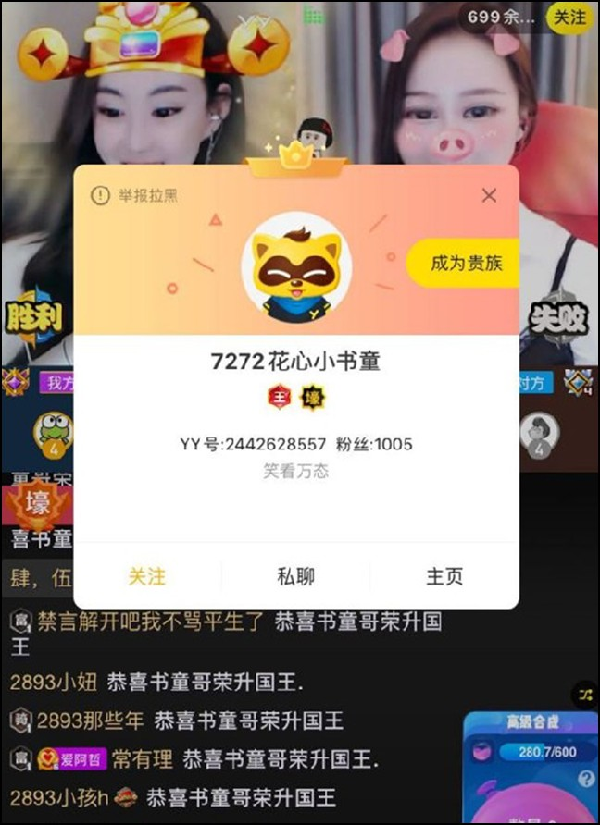The width and height of the screenshot is (600, 825).
Task: Open 花心小书童's raccoon avatar
Action: pos(296,266)
